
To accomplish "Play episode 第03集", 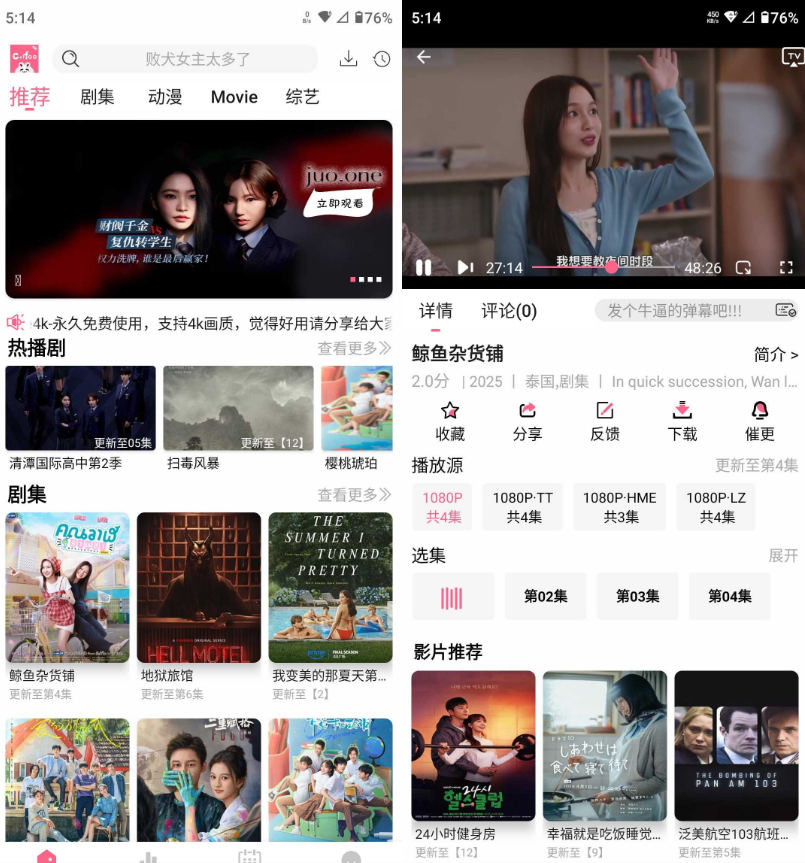I will (638, 596).
